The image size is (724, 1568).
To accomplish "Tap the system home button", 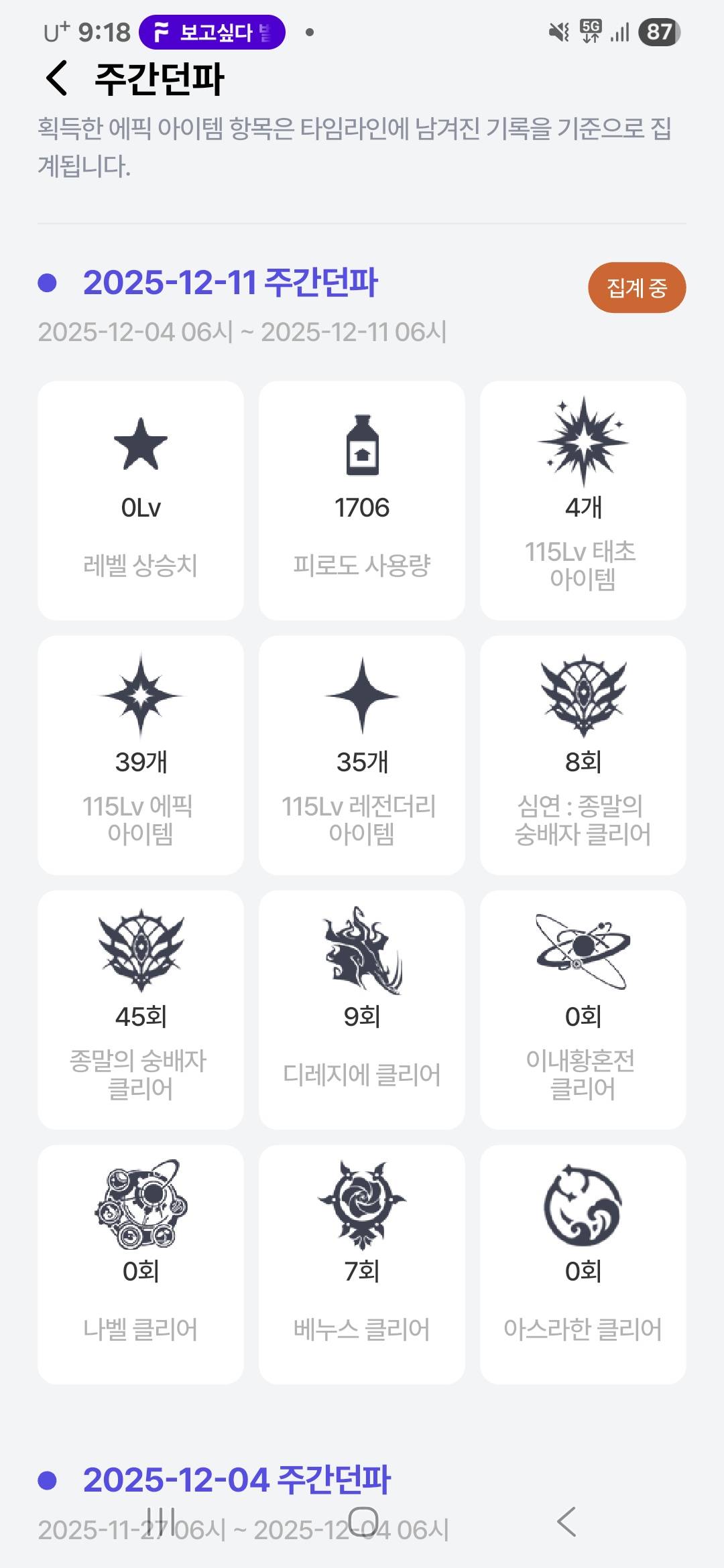I will pyautogui.click(x=363, y=1521).
